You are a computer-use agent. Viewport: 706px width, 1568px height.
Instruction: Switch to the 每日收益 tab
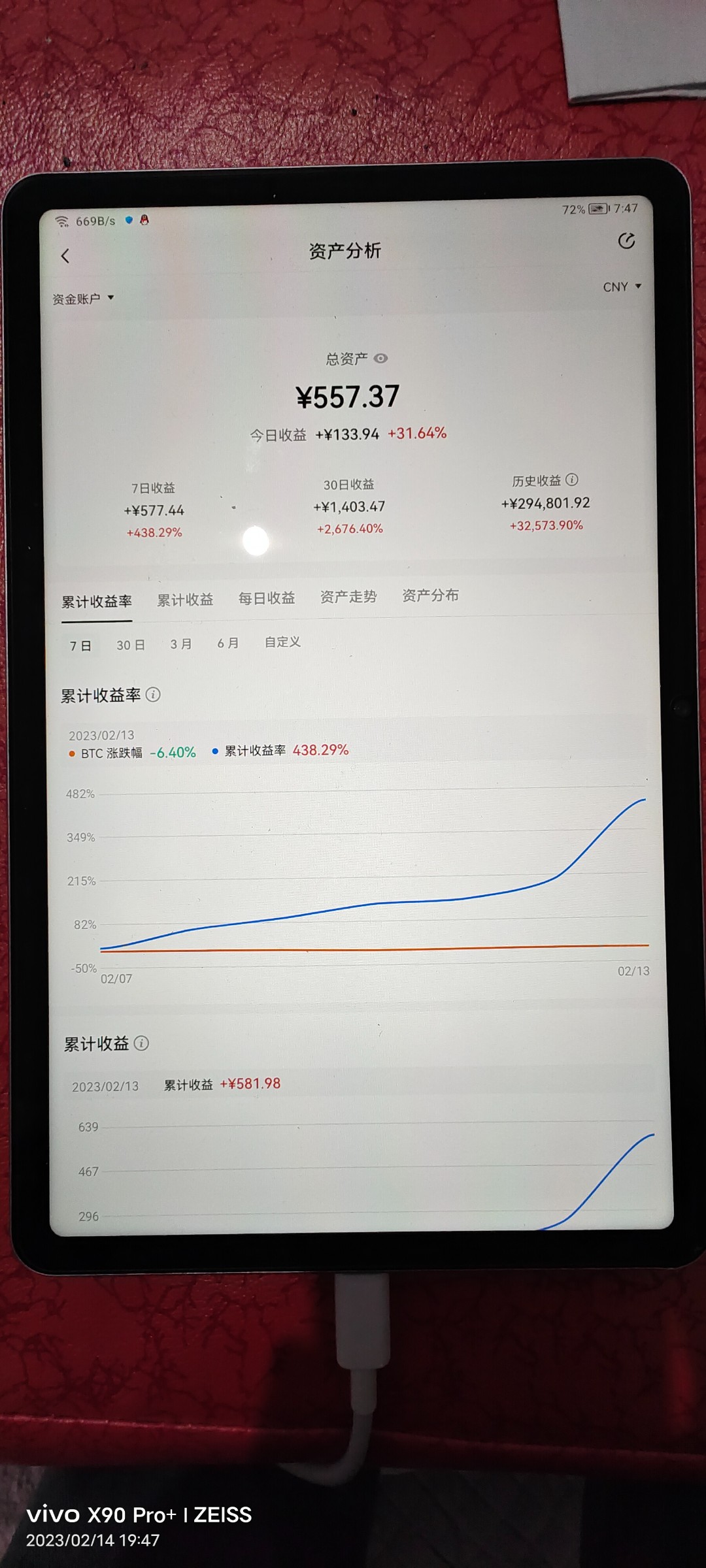(x=267, y=598)
